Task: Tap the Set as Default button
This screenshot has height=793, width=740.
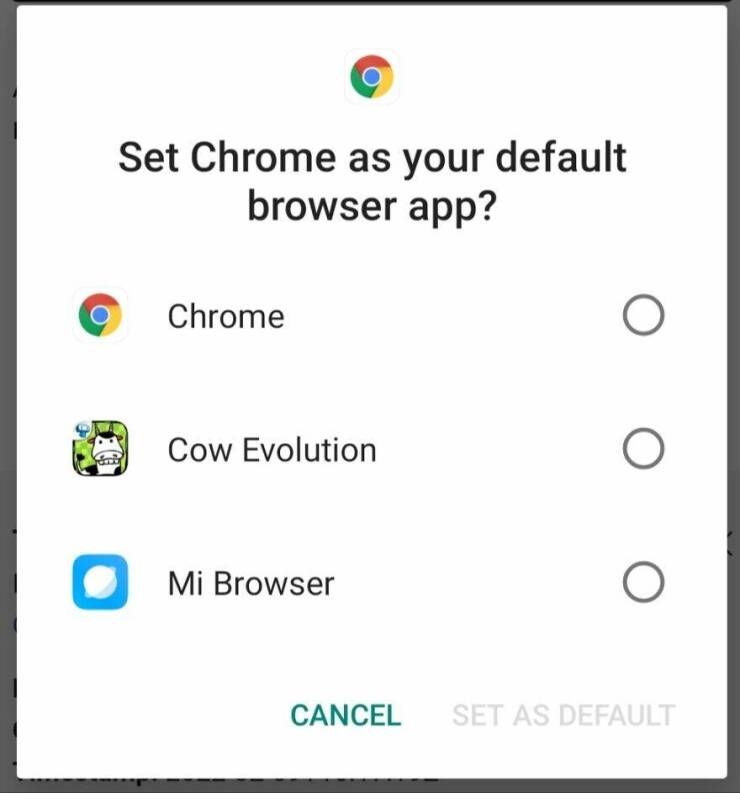Action: (x=563, y=715)
